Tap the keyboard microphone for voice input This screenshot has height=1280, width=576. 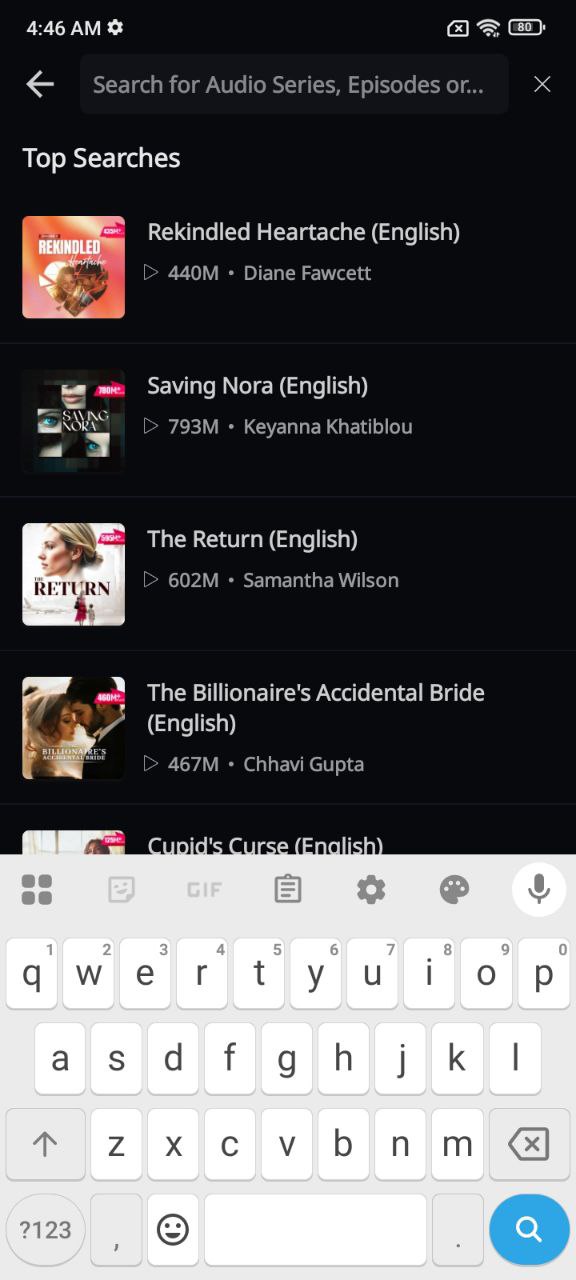coord(539,889)
